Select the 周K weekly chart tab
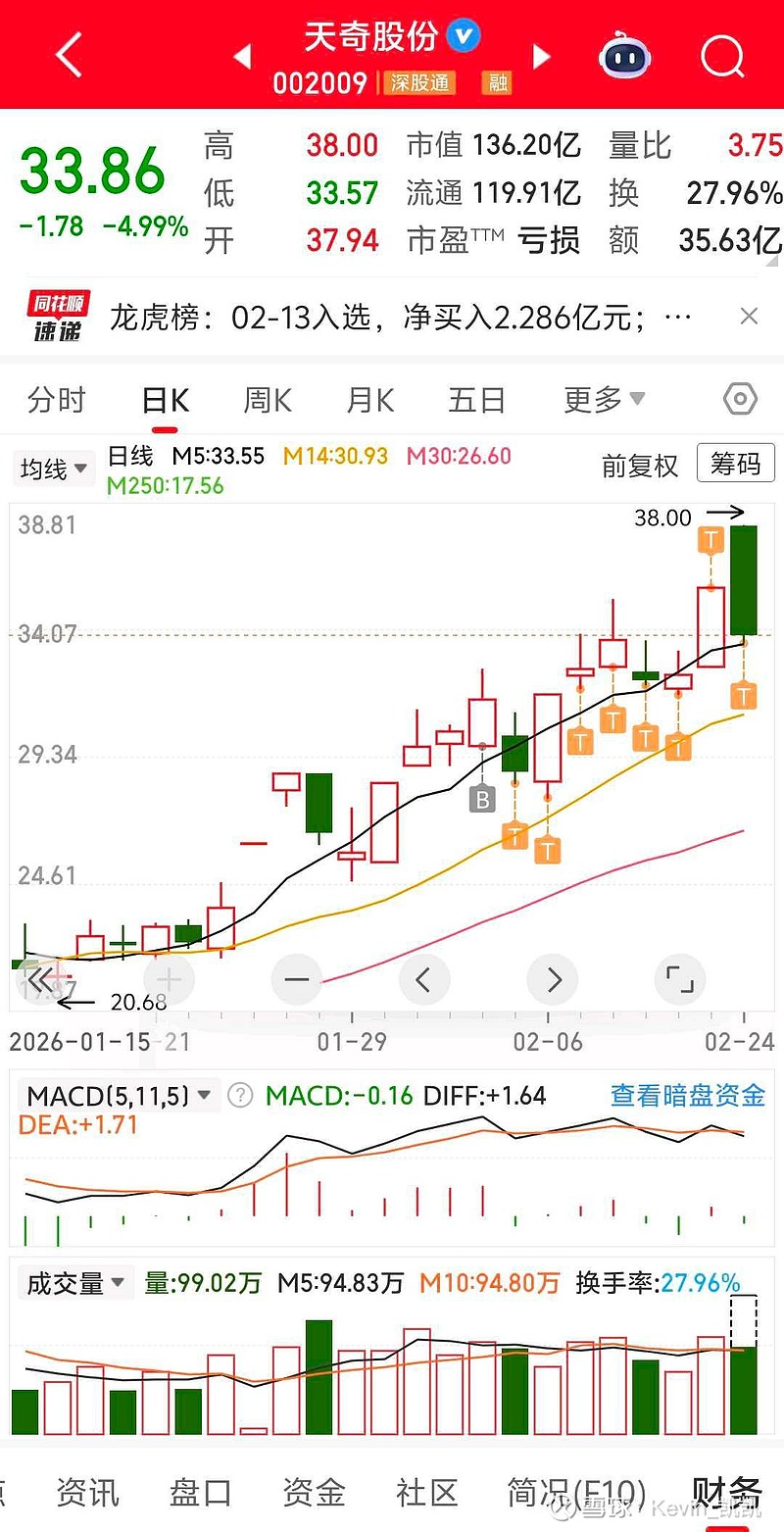Viewport: 784px width, 1532px height. coord(266,399)
